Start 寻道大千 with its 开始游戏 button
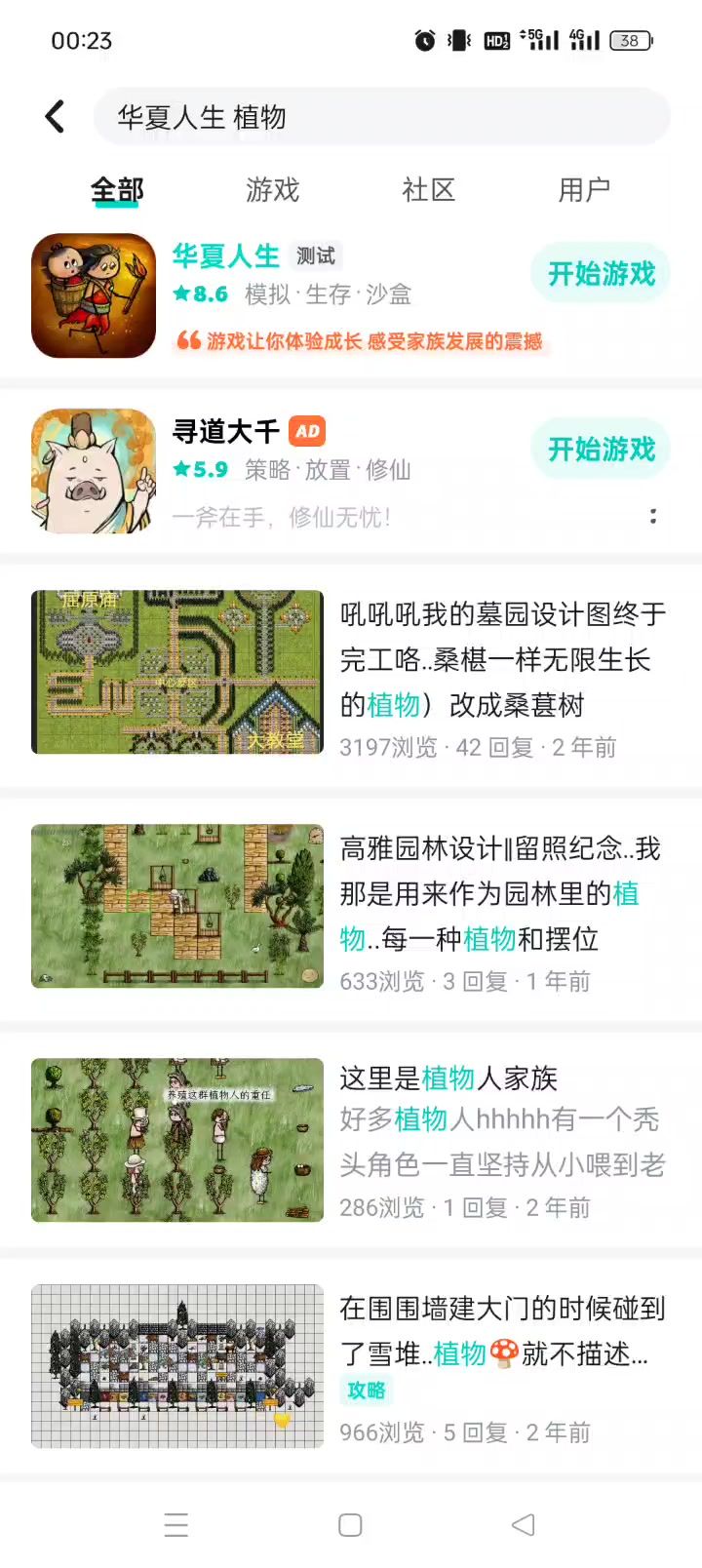Viewport: 702px width, 1568px height. tap(601, 450)
